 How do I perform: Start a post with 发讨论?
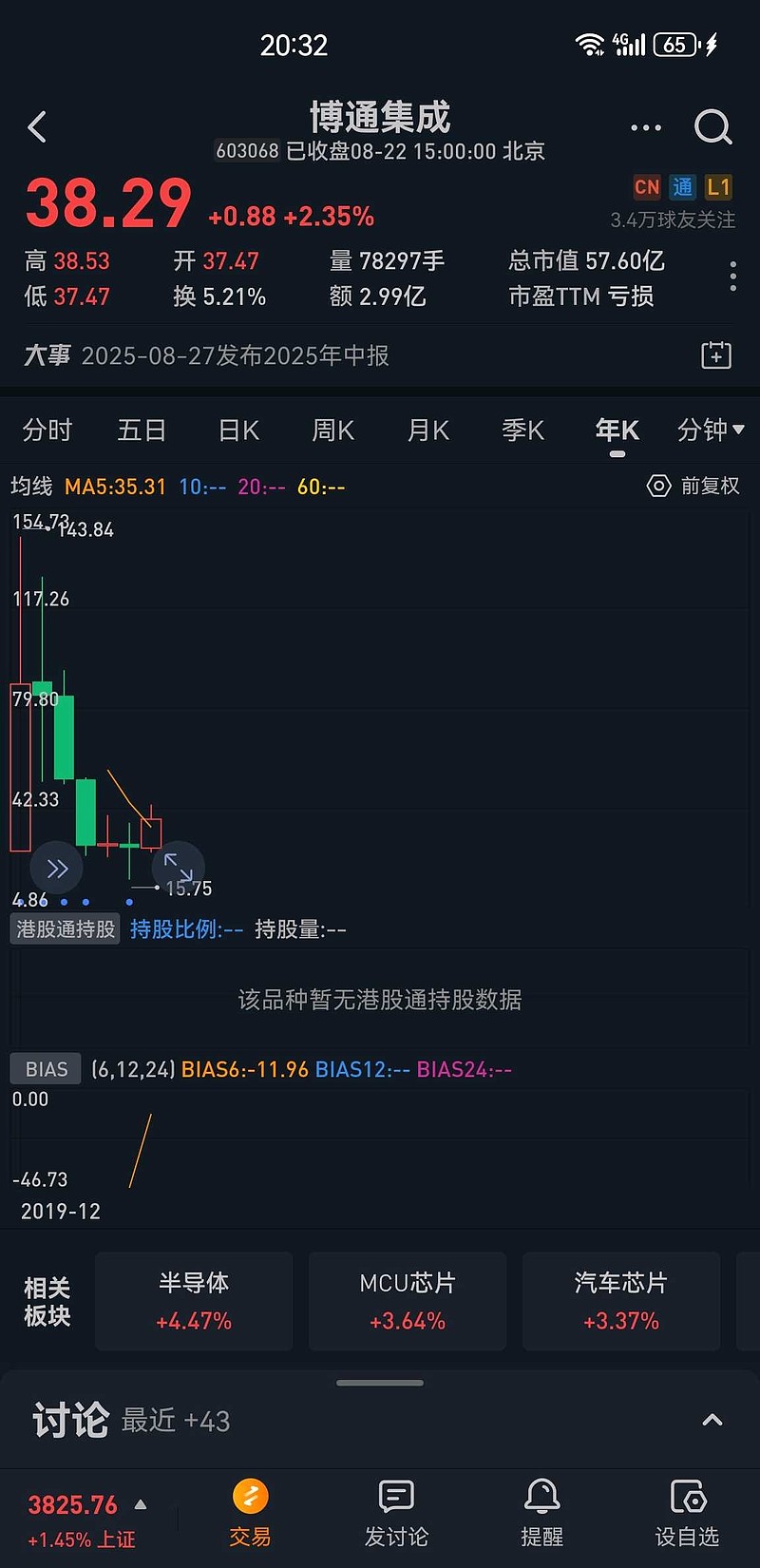(396, 1513)
